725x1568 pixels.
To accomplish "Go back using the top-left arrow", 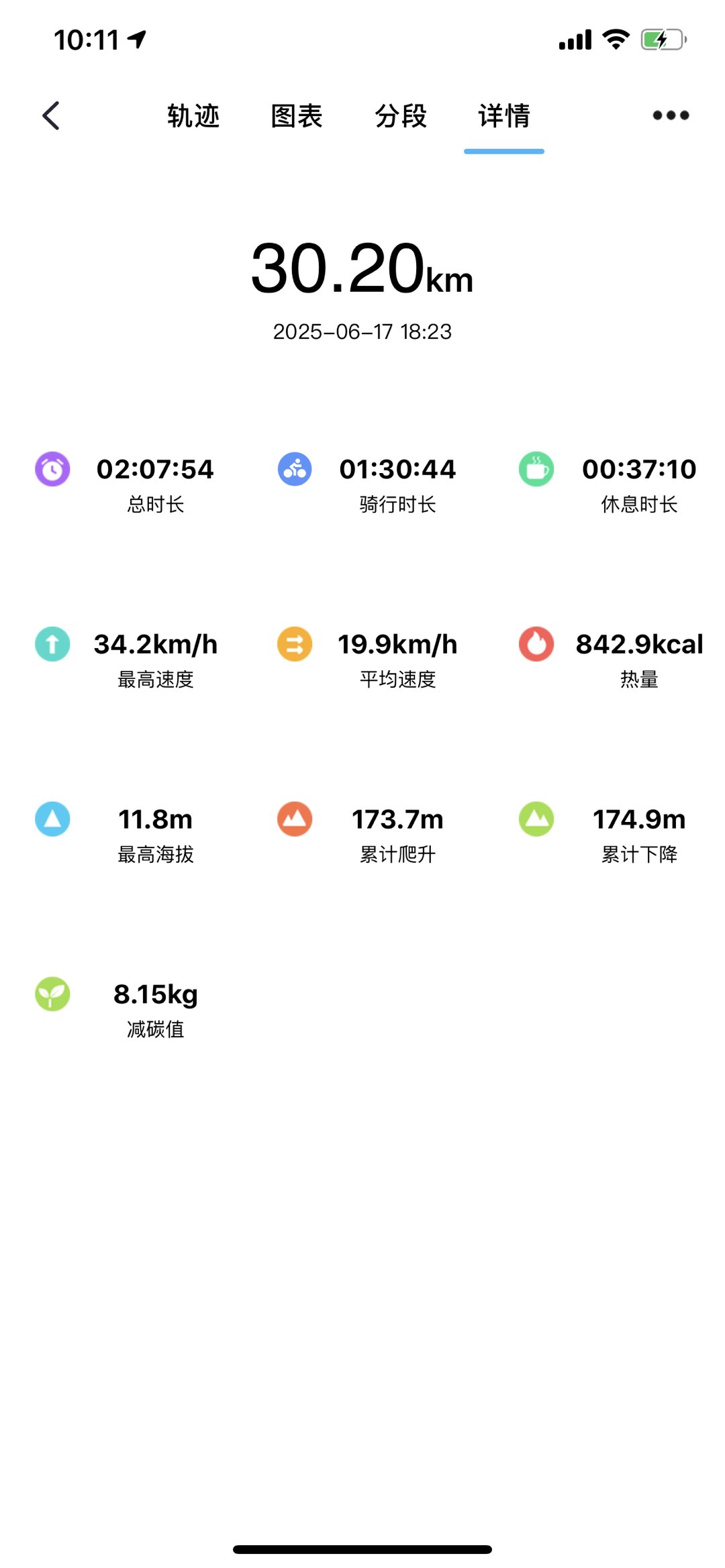I will [x=51, y=115].
